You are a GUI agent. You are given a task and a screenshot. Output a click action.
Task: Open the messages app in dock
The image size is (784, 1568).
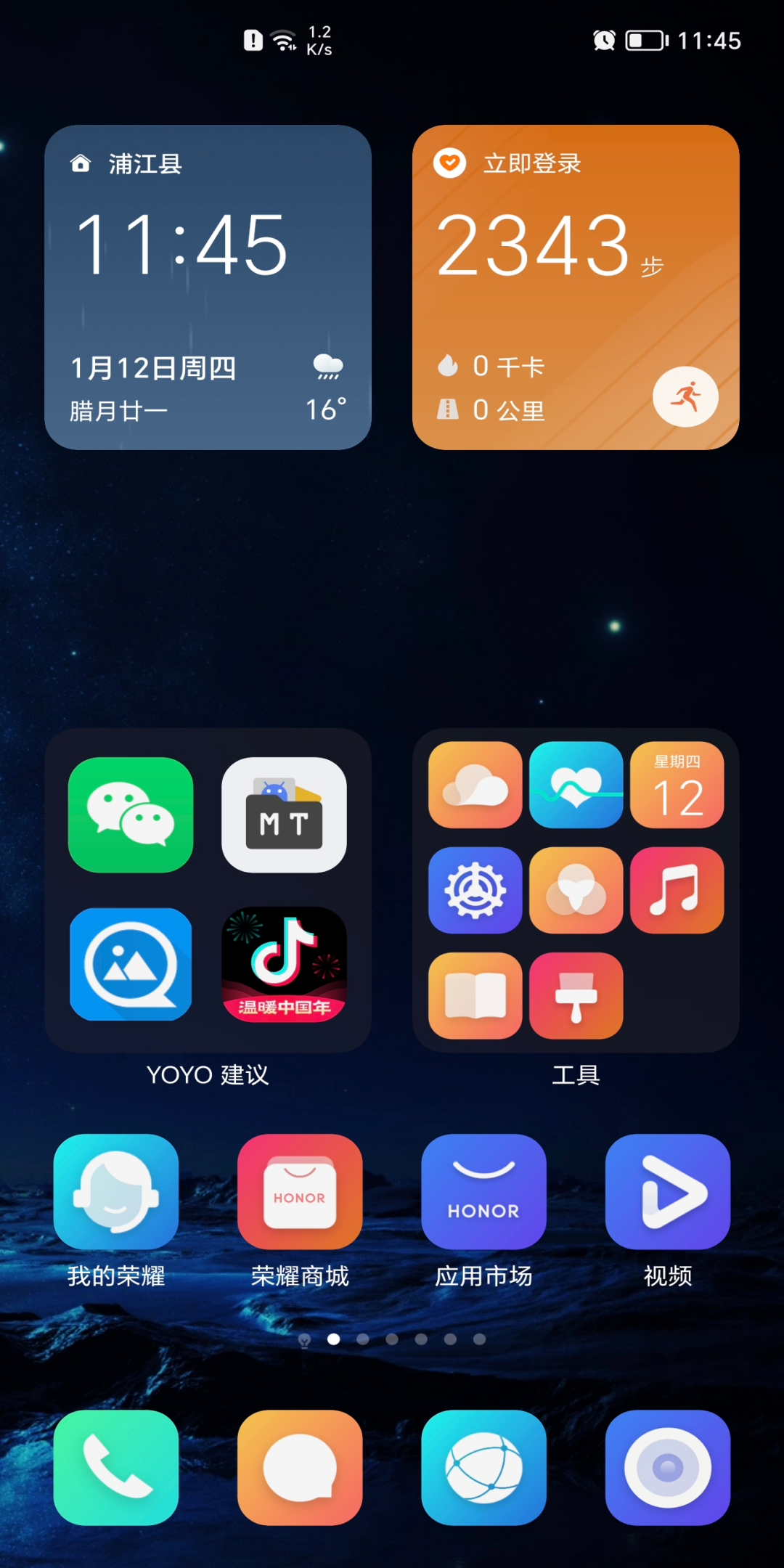click(x=300, y=1468)
